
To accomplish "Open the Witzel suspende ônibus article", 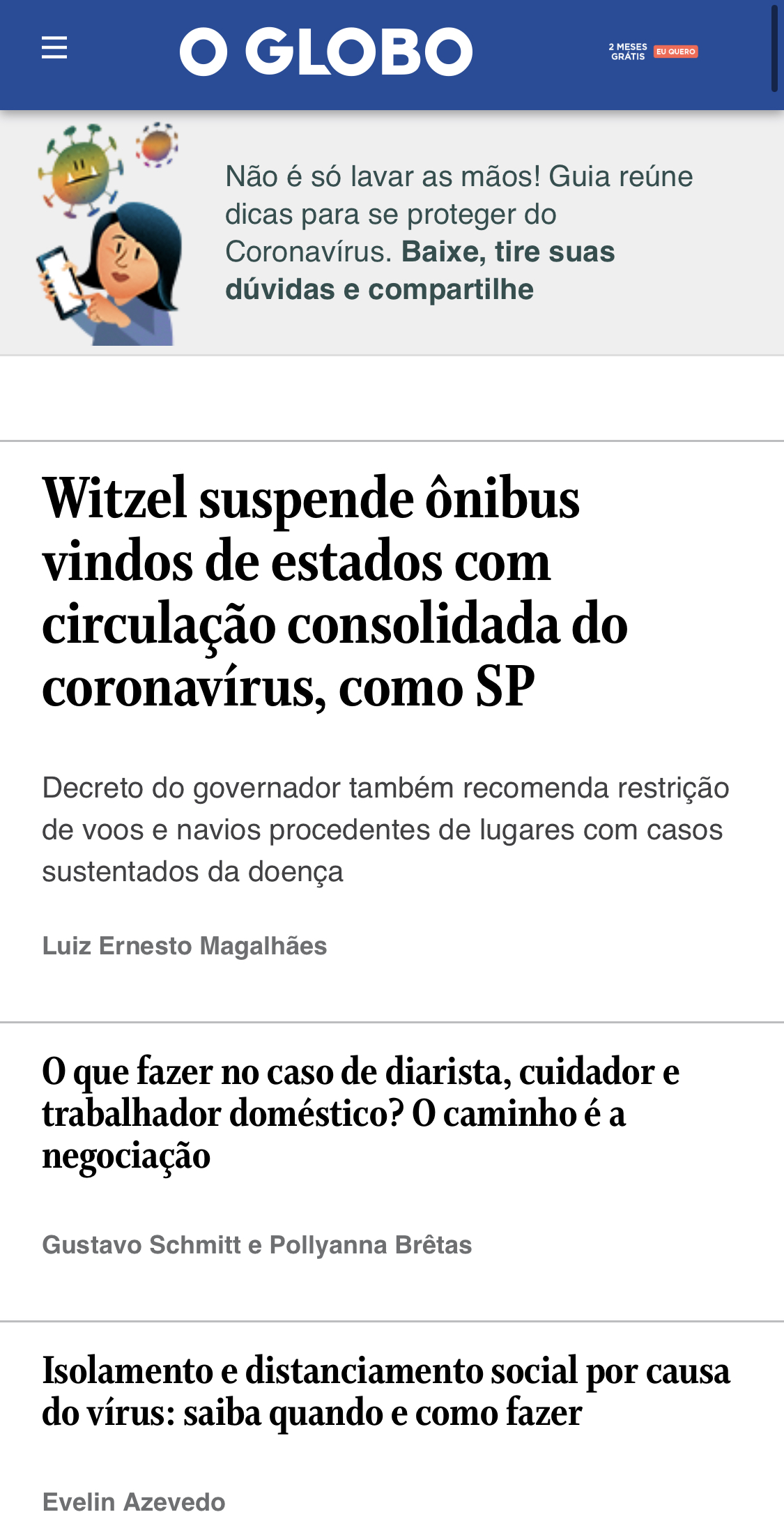I will (335, 593).
